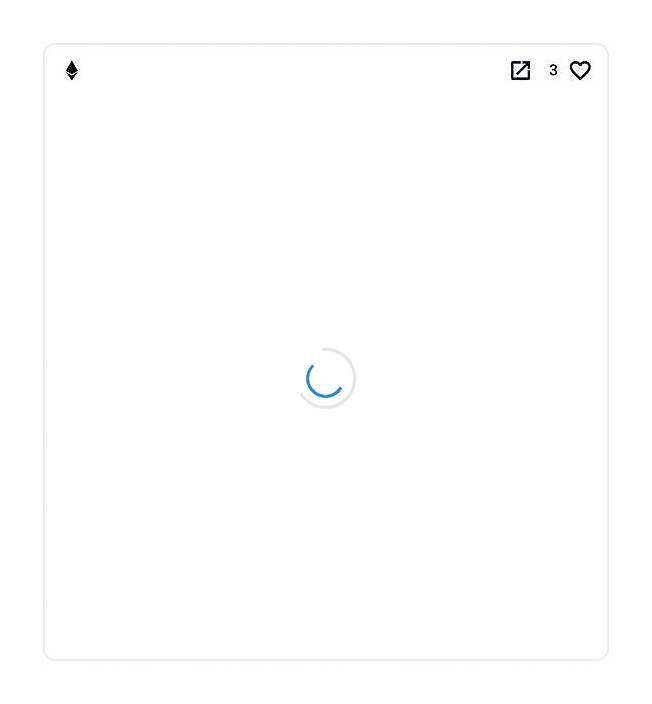Open the item in a new window
Screen dimensions: 652x704
[520, 70]
